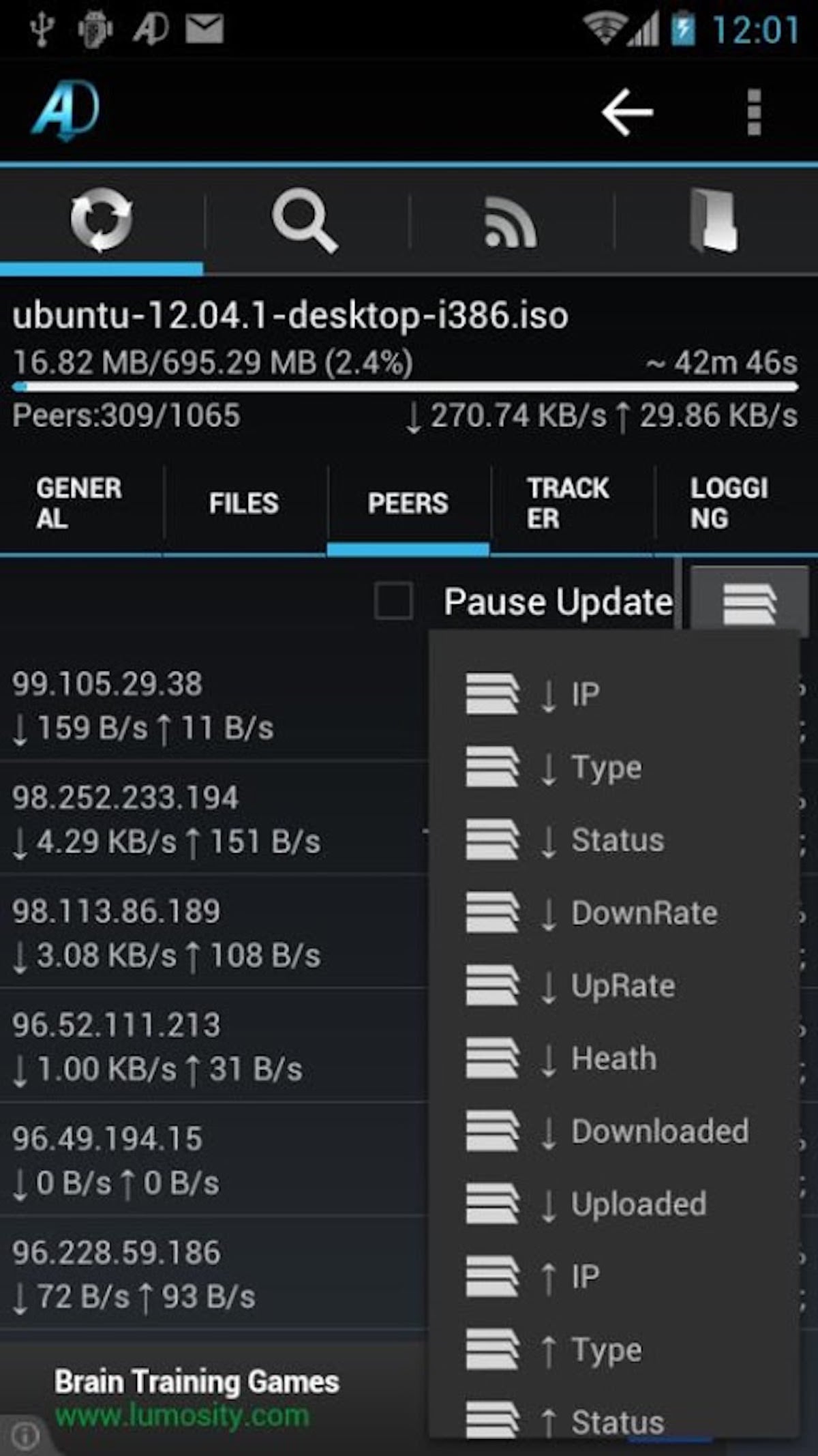Close the sort dropdown button

coord(749,601)
